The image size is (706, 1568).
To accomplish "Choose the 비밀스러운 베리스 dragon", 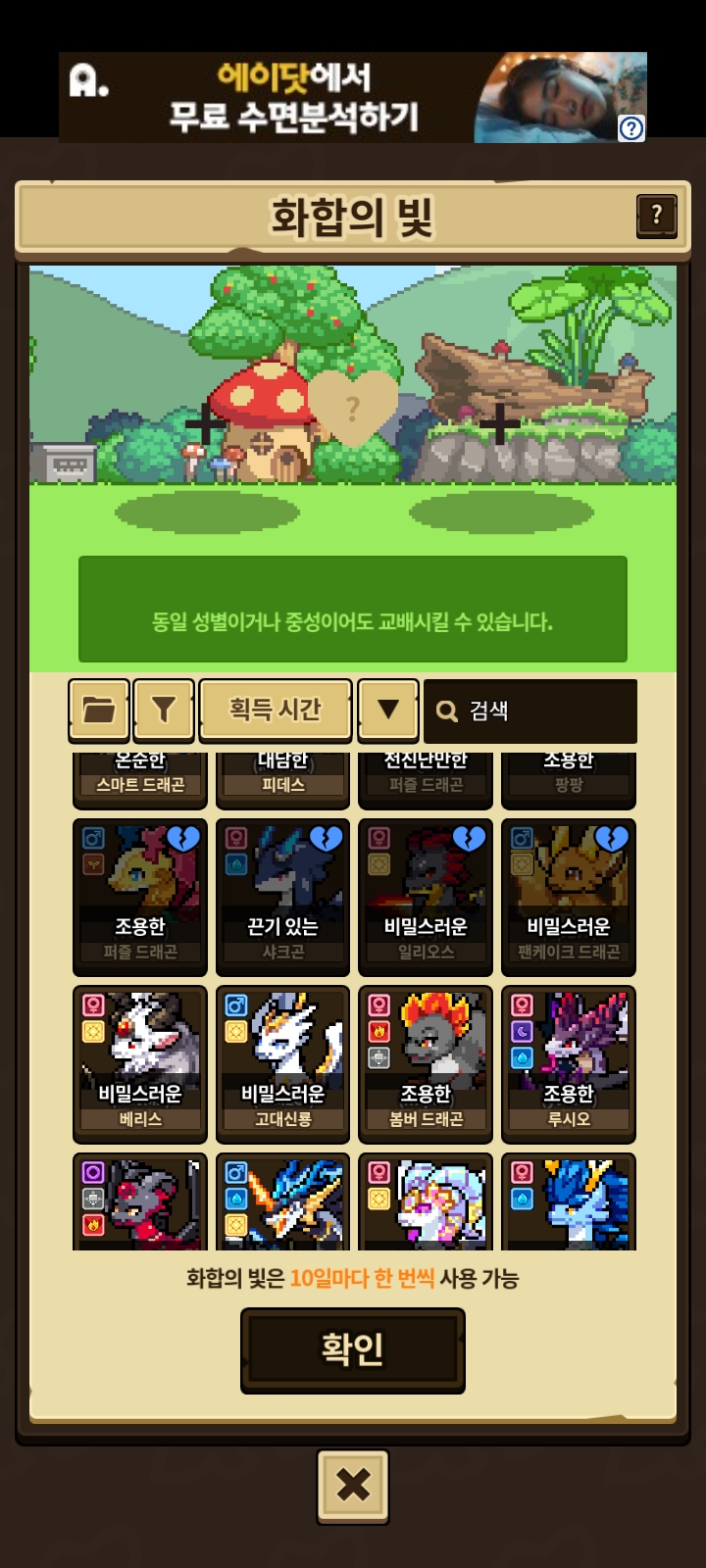I will pyautogui.click(x=140, y=1064).
